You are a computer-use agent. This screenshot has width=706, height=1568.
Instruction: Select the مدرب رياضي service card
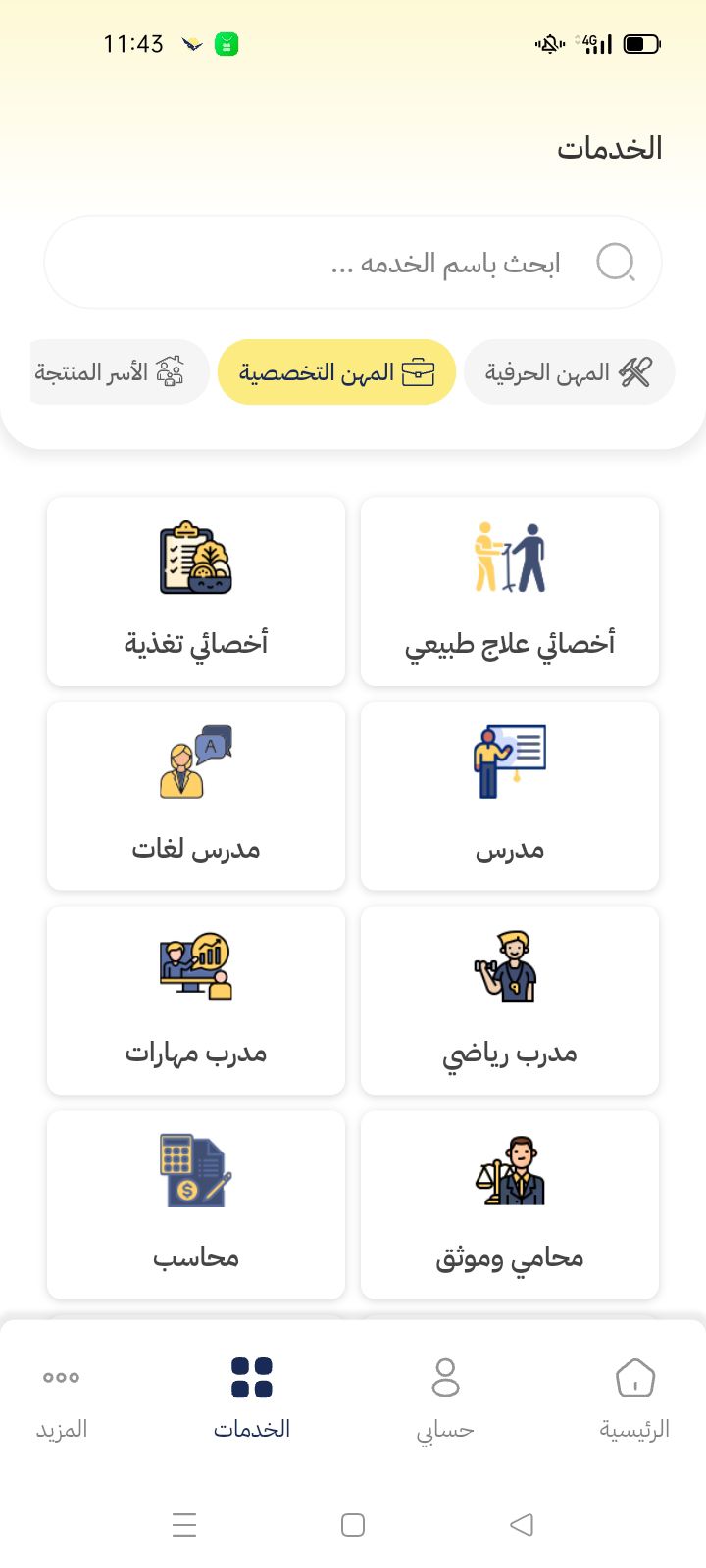(509, 1001)
